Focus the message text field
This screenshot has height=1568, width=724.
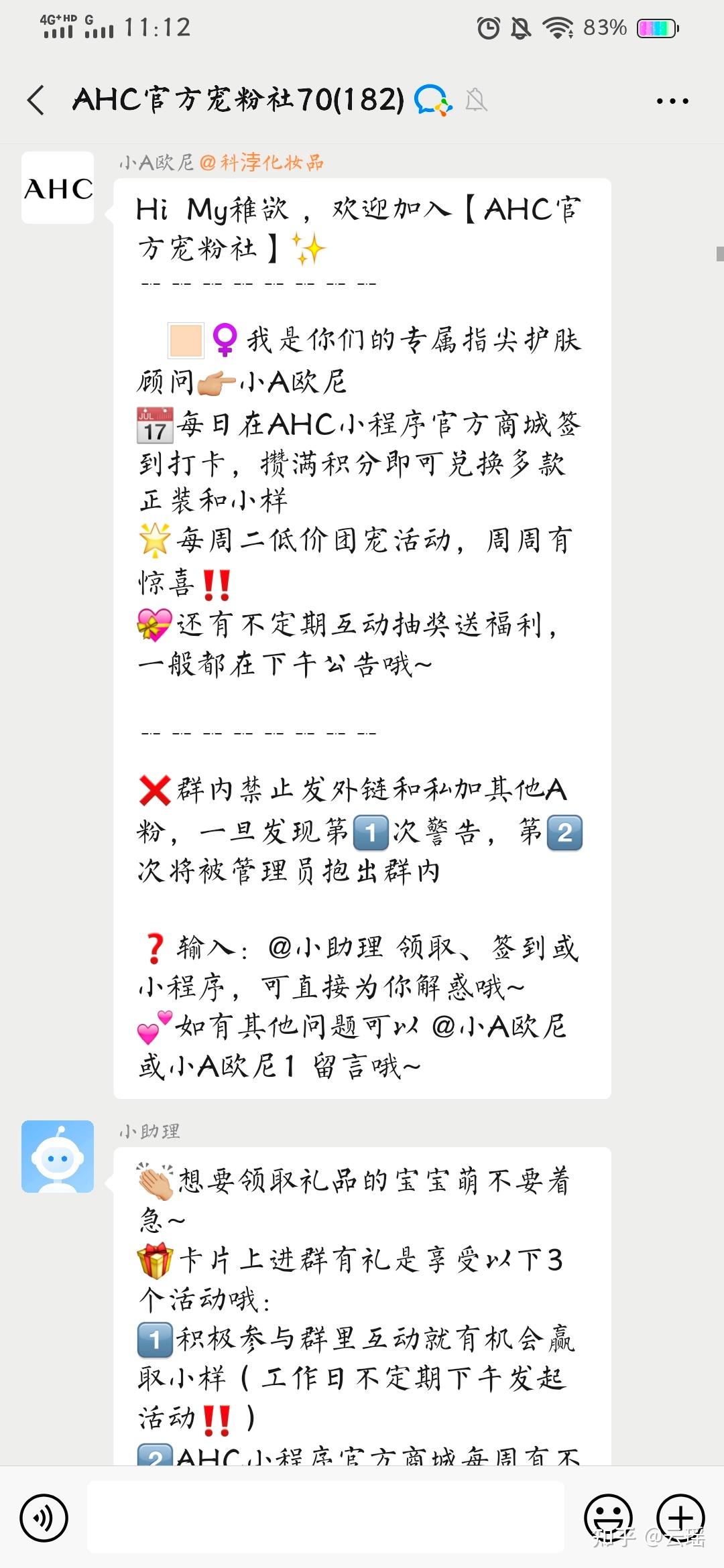pos(326,1518)
